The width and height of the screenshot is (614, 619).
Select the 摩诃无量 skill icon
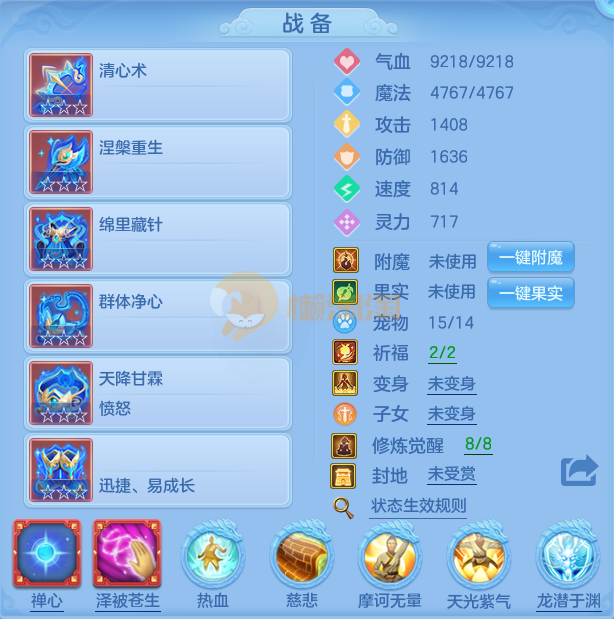click(x=390, y=556)
